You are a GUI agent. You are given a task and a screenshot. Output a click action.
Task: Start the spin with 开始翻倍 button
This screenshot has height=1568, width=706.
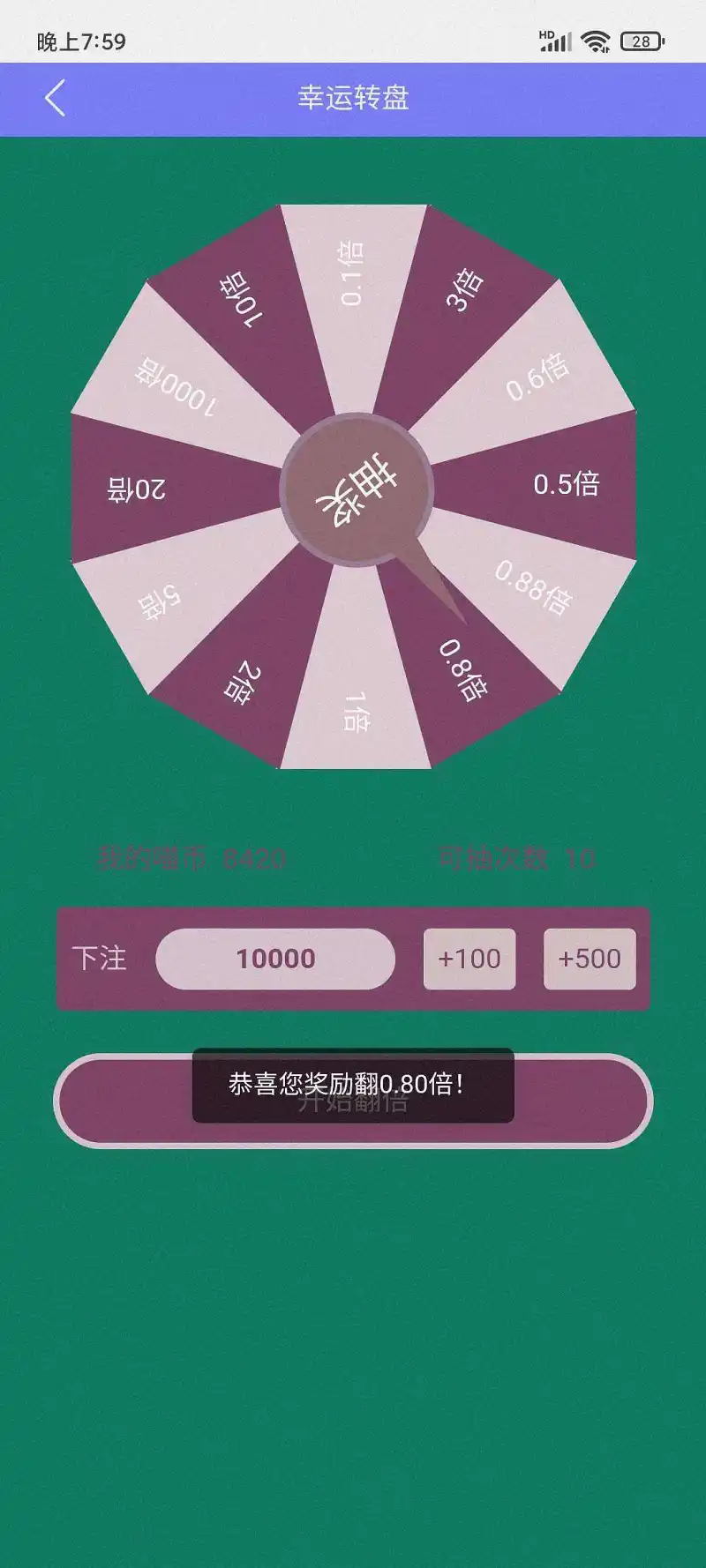click(x=353, y=1101)
